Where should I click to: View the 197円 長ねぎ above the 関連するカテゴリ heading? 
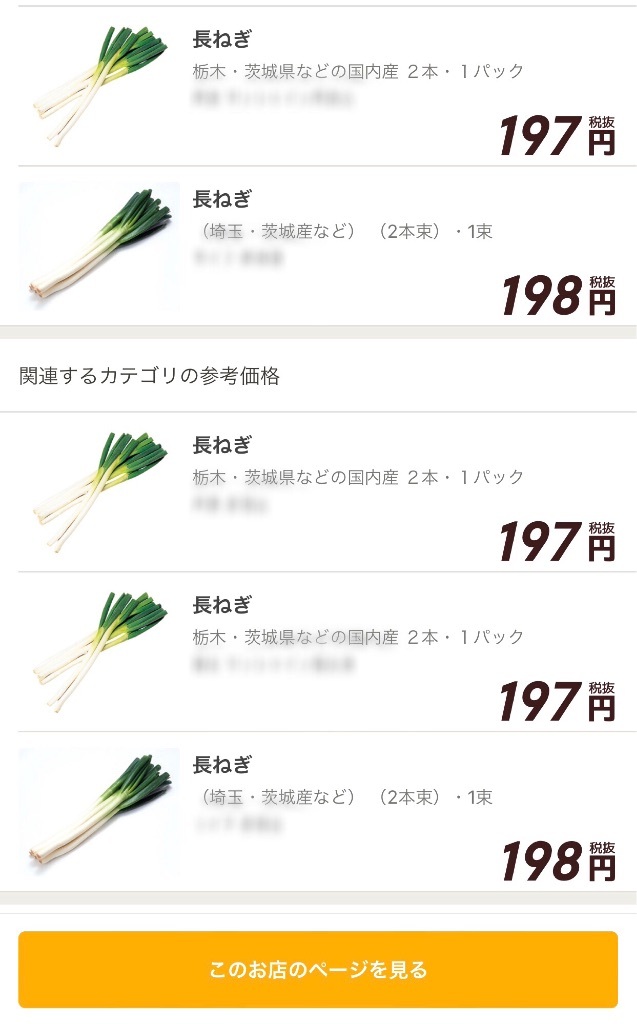pos(318,87)
